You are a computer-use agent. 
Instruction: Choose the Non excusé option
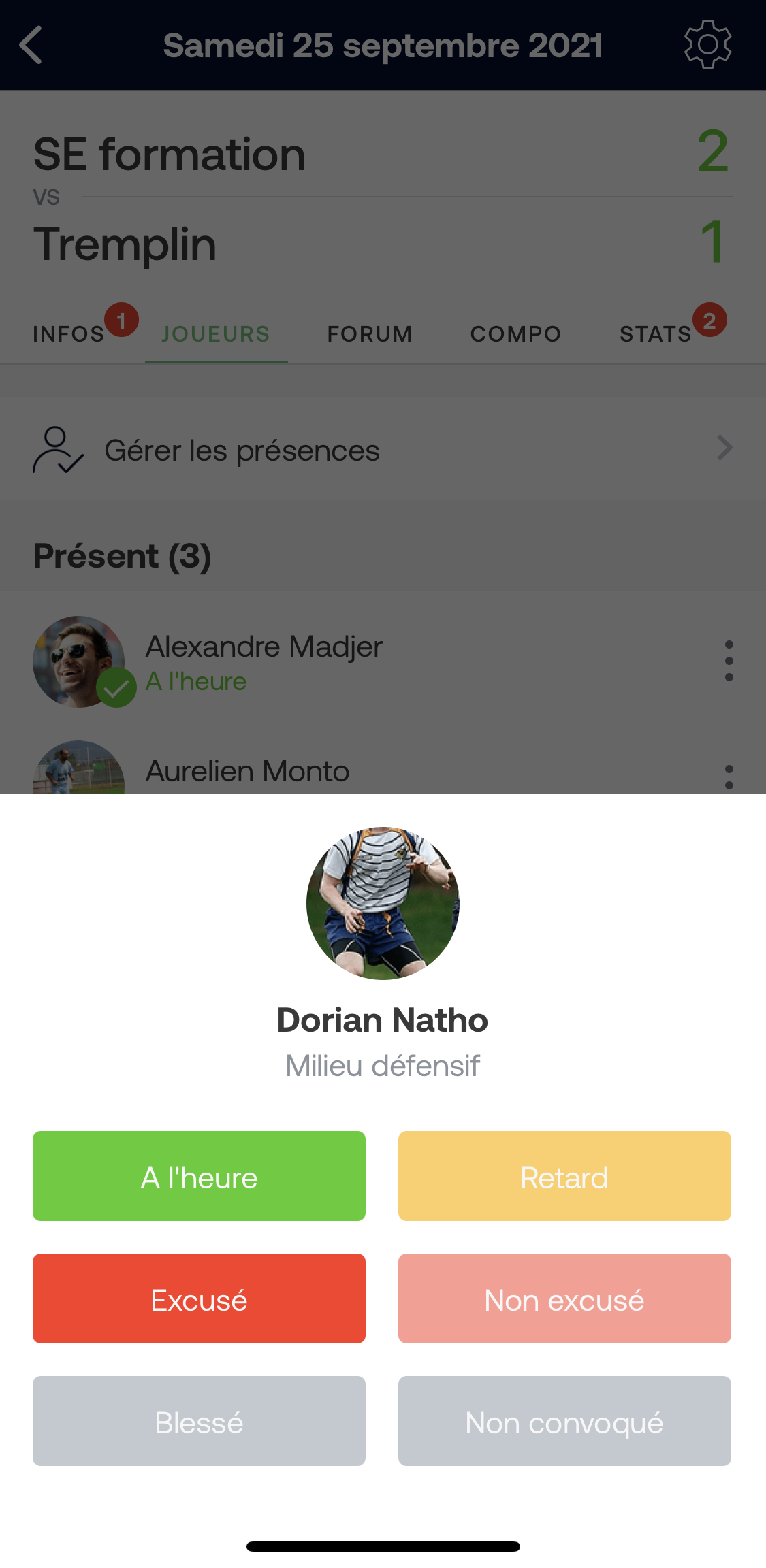[x=564, y=1298]
